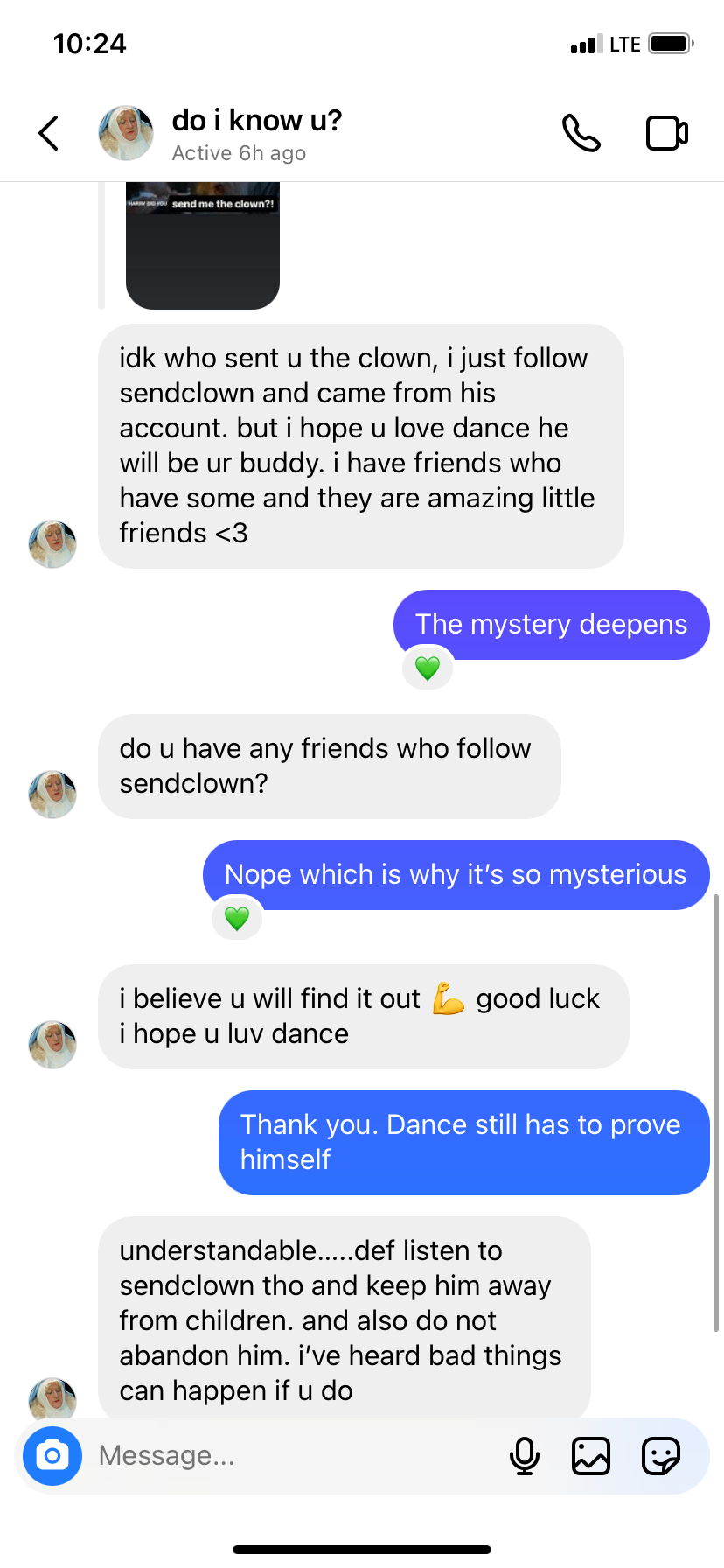Image resolution: width=724 pixels, height=1568 pixels.
Task: Tap the Message text field
Action: (289, 1456)
